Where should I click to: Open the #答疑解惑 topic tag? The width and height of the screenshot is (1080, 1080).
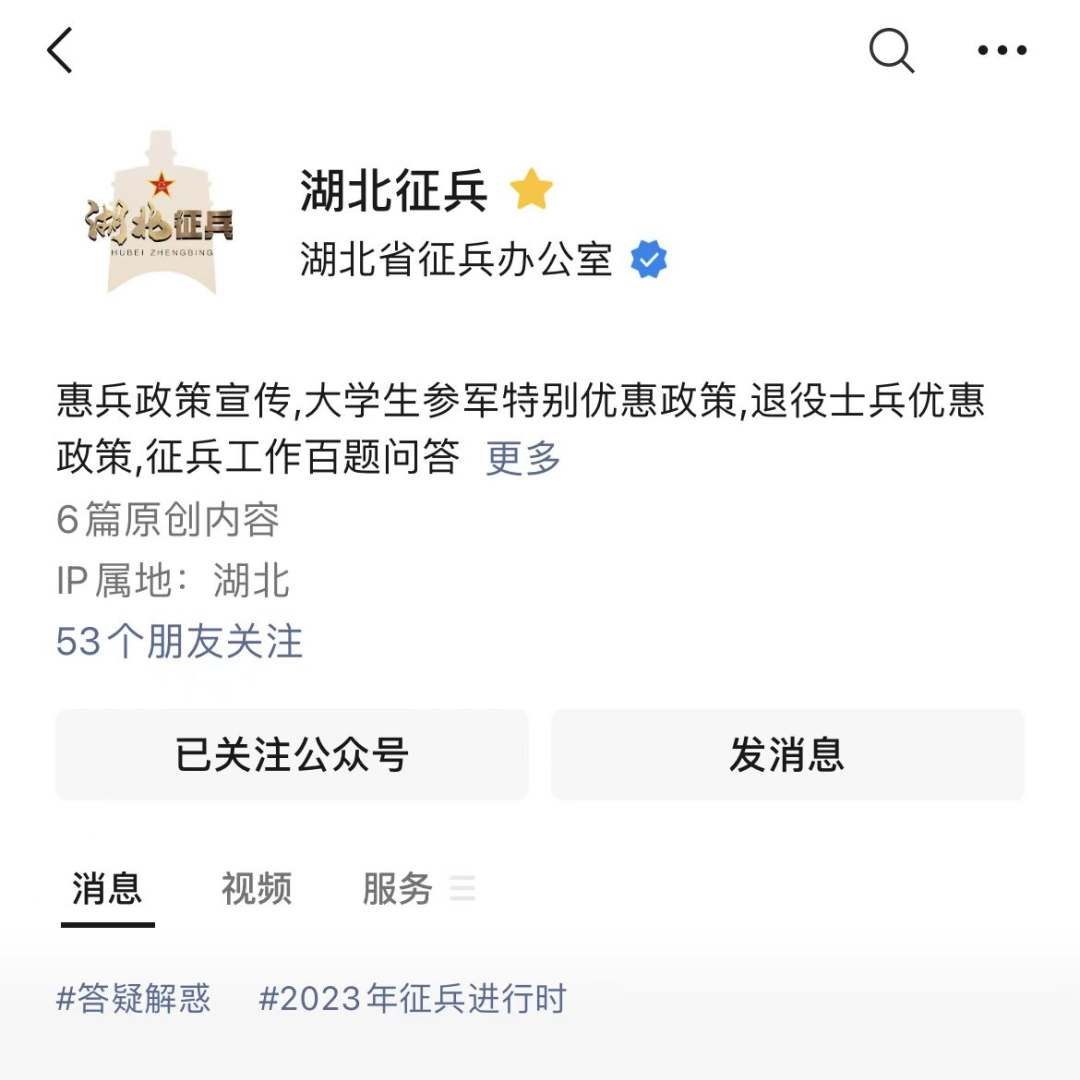point(134,999)
